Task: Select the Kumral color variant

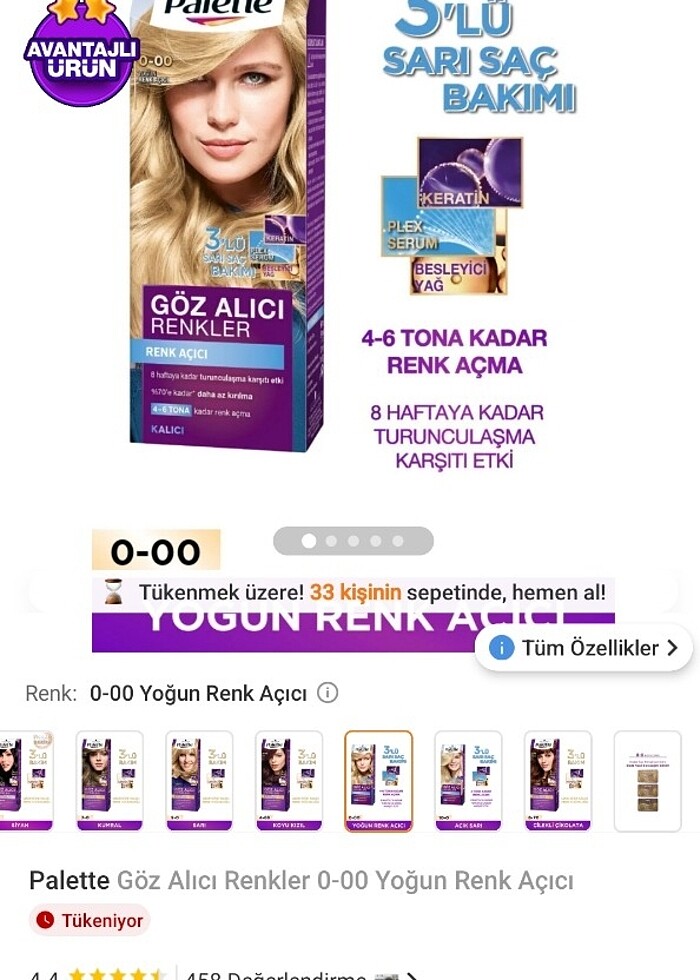Action: click(110, 780)
